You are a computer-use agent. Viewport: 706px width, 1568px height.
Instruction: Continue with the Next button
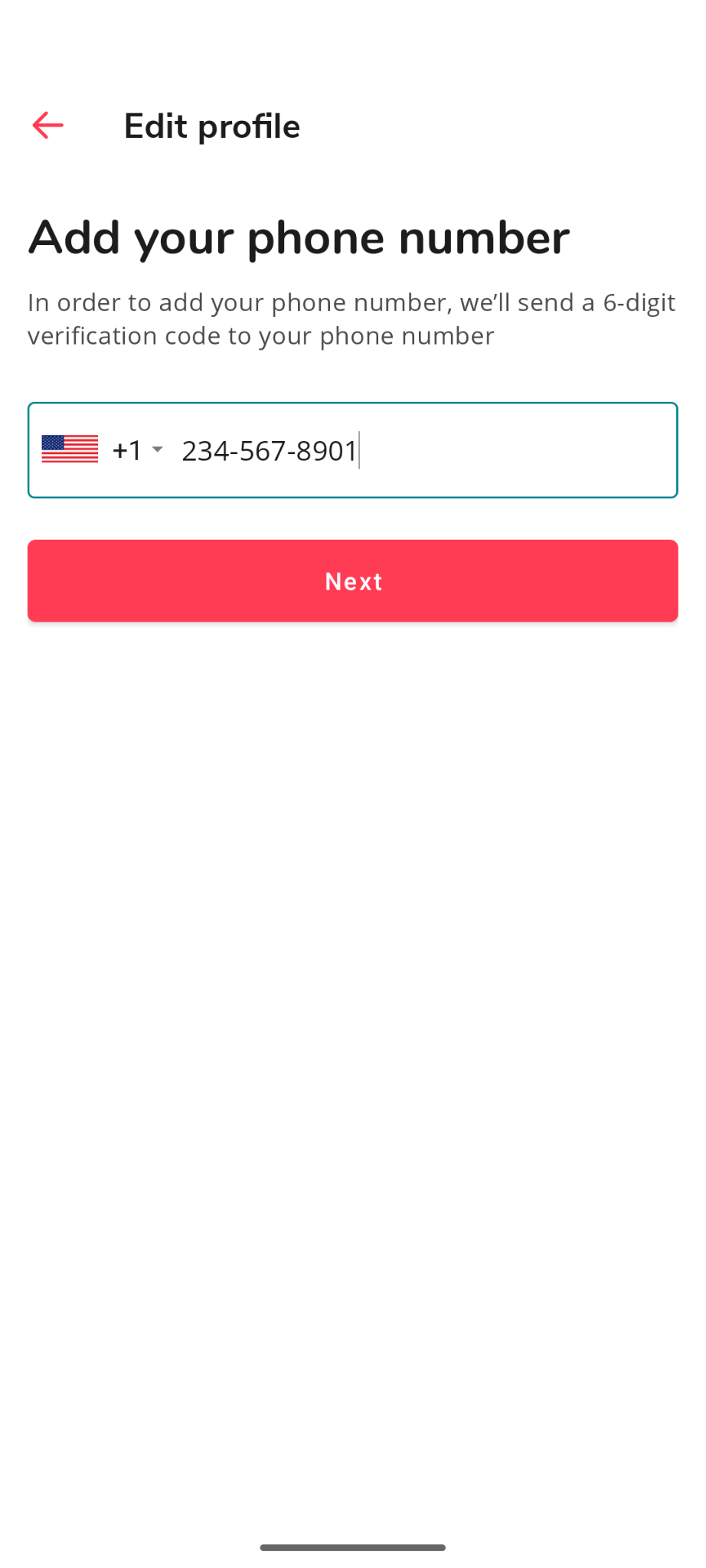(353, 581)
